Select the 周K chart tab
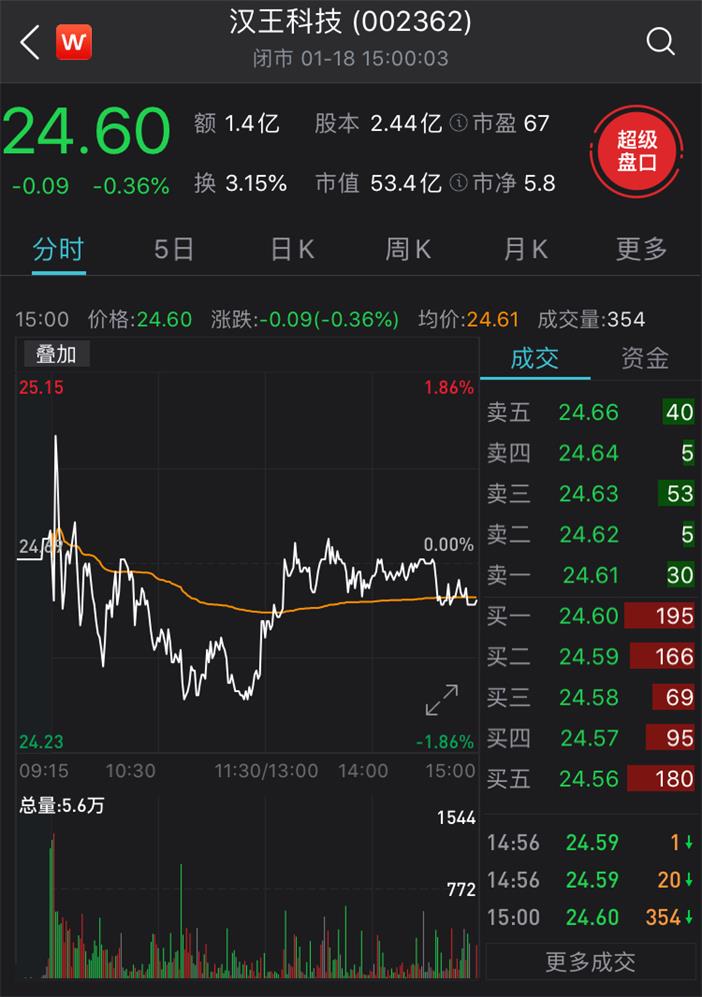This screenshot has height=997, width=702. [408, 249]
